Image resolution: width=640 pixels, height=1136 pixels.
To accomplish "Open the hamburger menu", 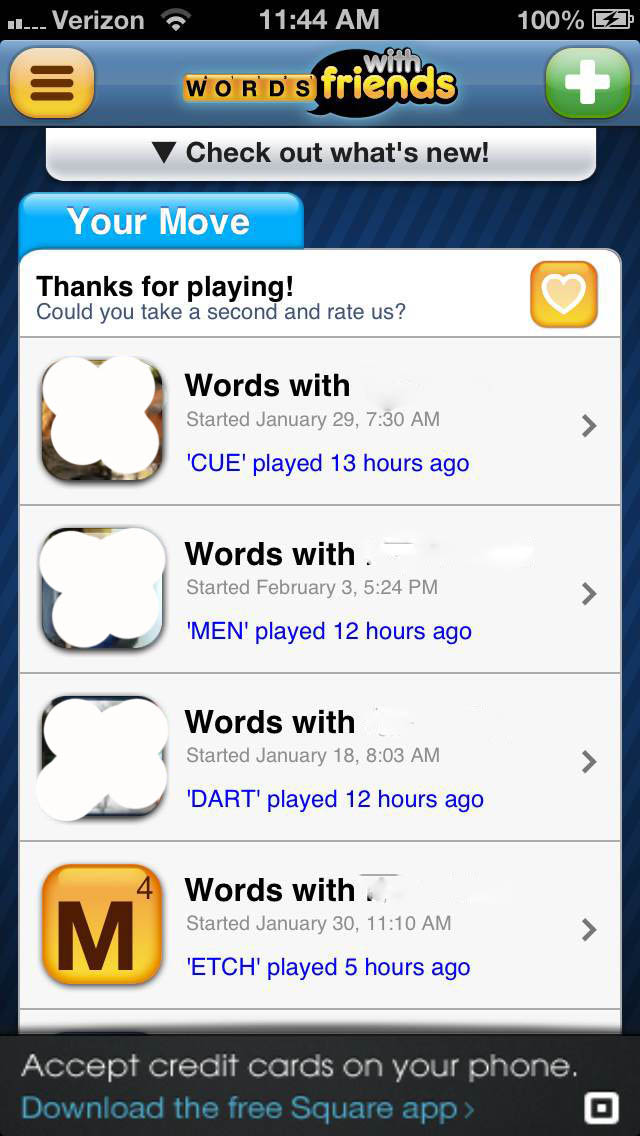I will coord(52,82).
